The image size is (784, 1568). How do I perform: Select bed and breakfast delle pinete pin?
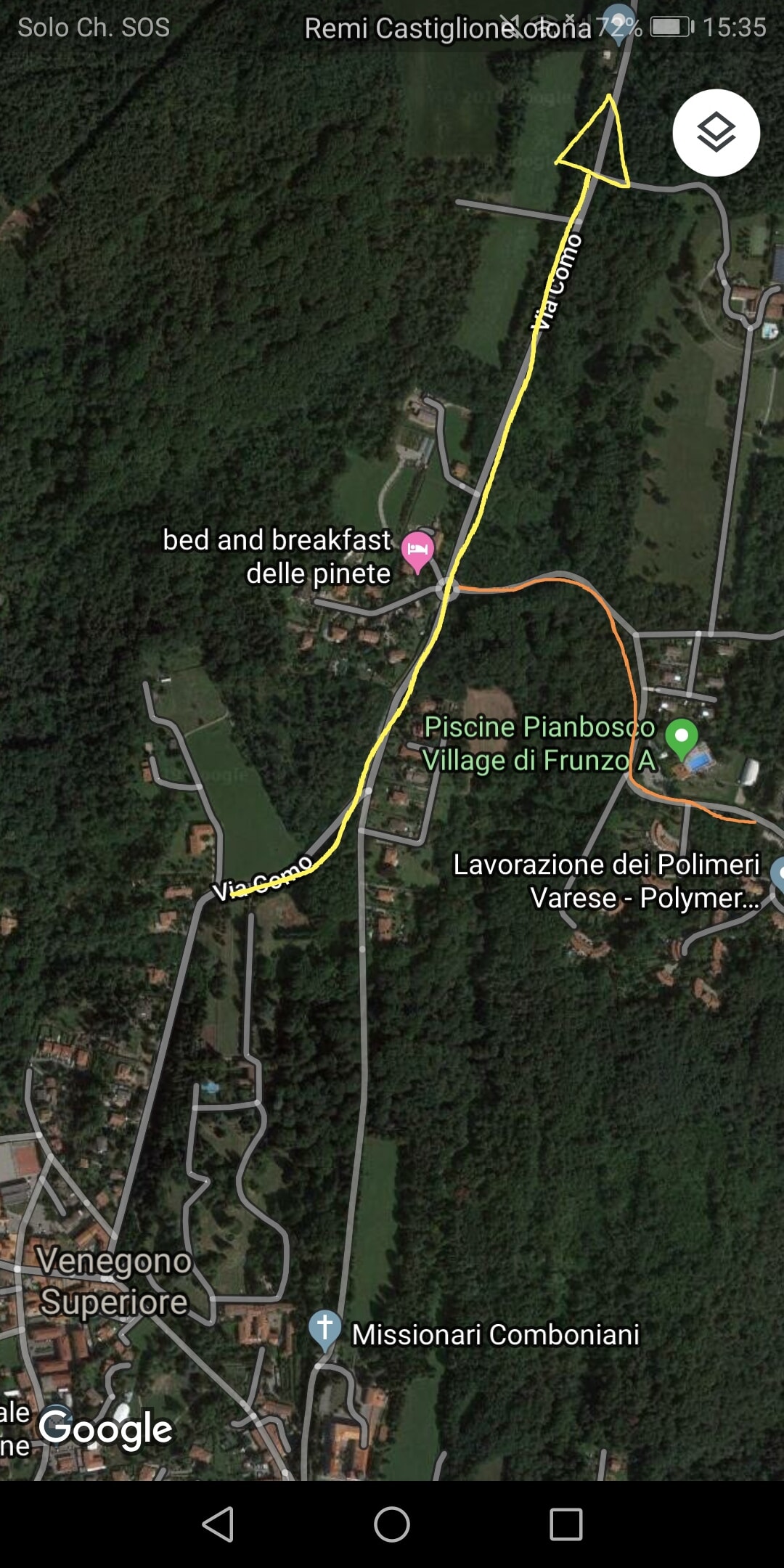click(x=417, y=550)
